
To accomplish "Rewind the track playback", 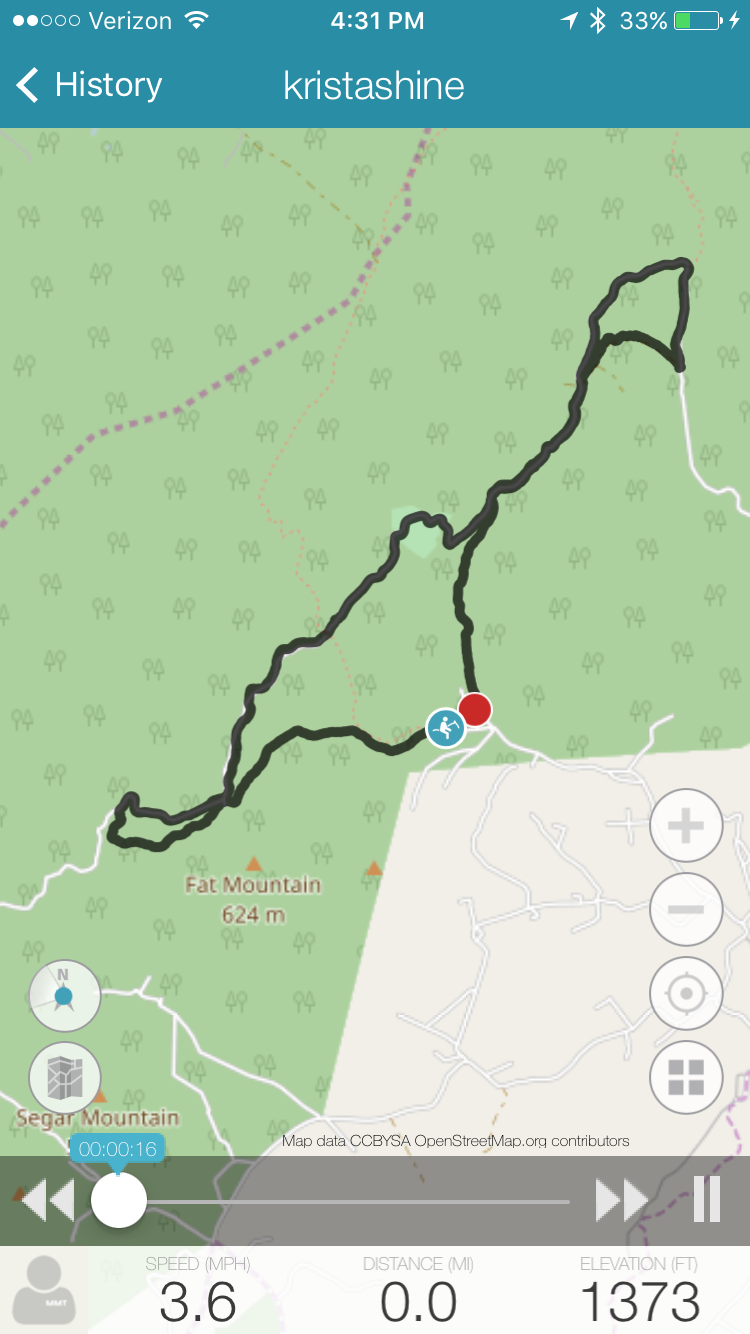I will point(47,1200).
